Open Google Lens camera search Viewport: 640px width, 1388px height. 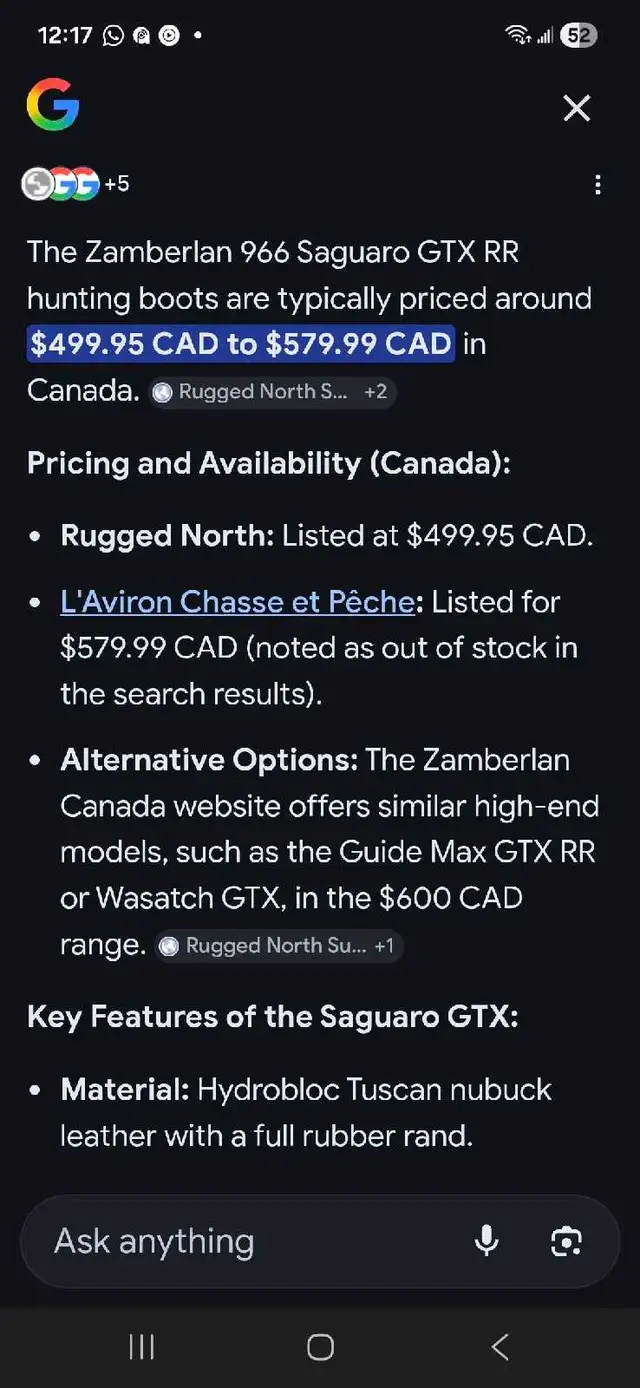click(x=566, y=1242)
